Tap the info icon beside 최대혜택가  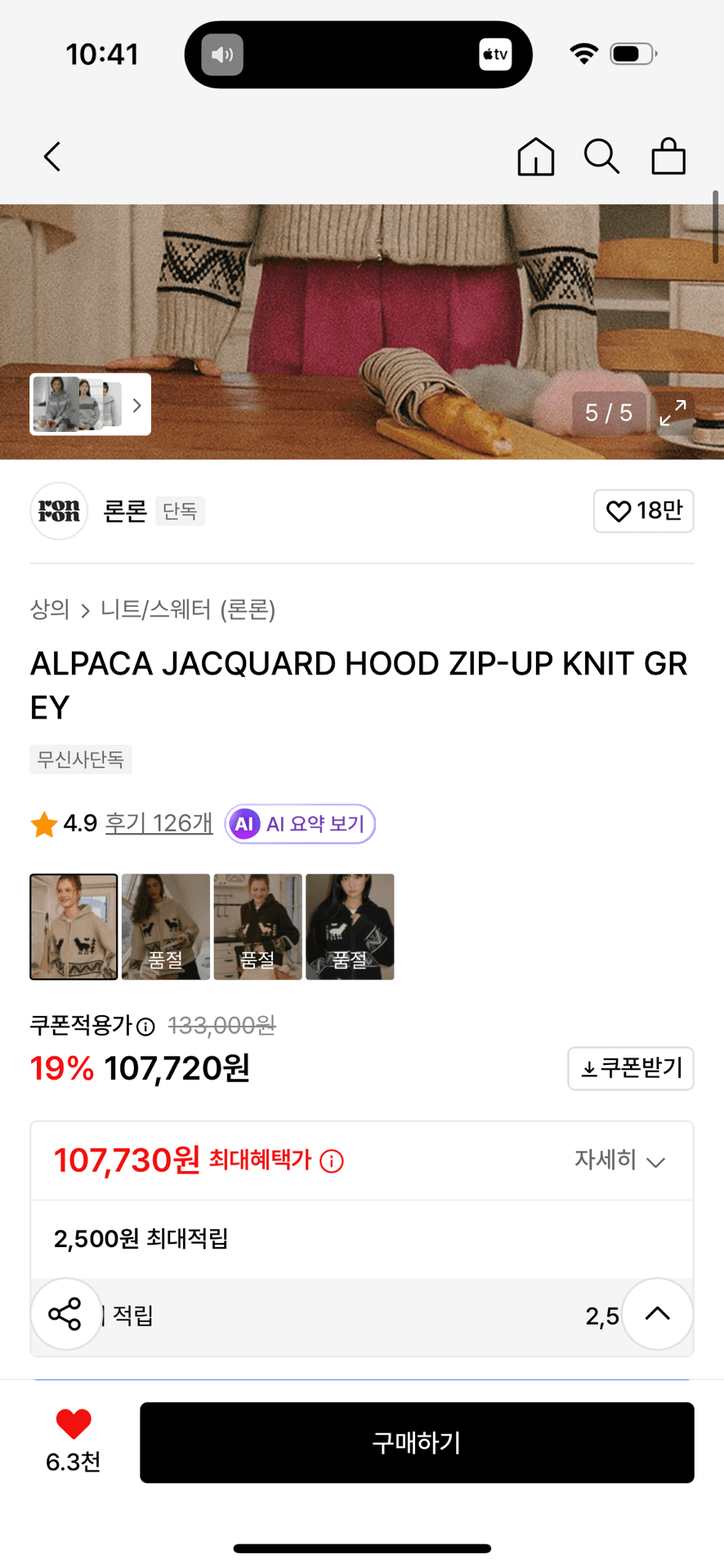[330, 1160]
